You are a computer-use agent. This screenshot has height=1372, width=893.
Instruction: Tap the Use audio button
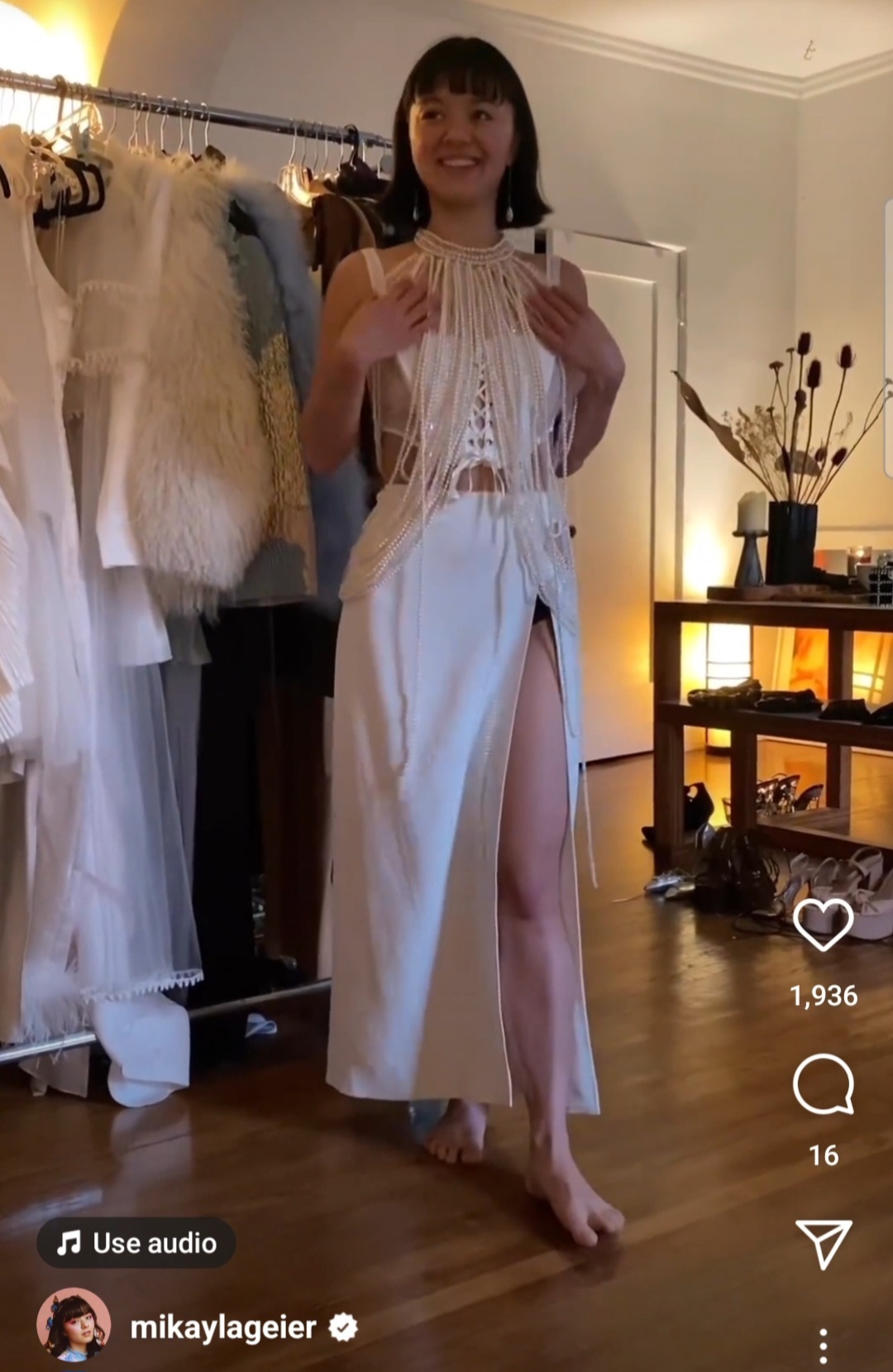[136, 1243]
